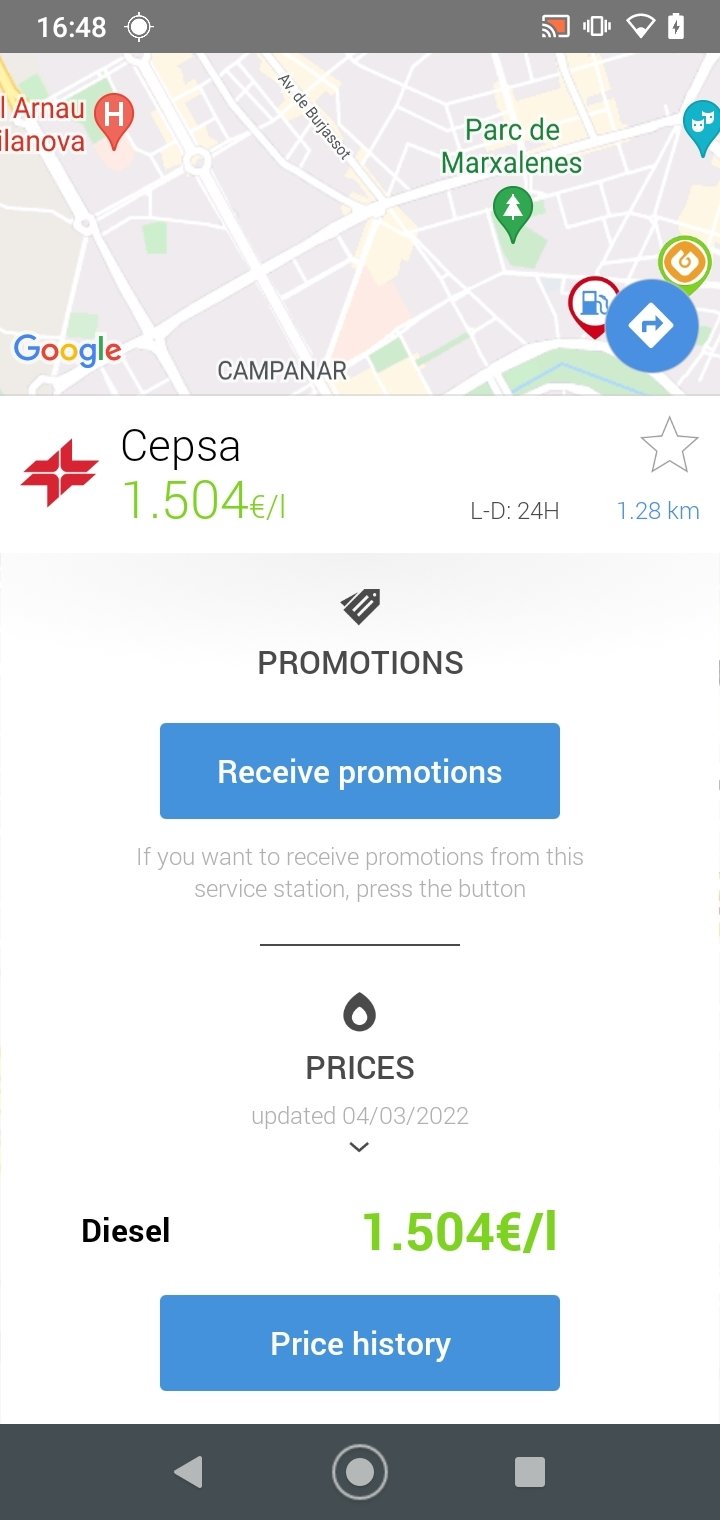
Task: Open recent apps with the square button
Action: [x=530, y=1472]
